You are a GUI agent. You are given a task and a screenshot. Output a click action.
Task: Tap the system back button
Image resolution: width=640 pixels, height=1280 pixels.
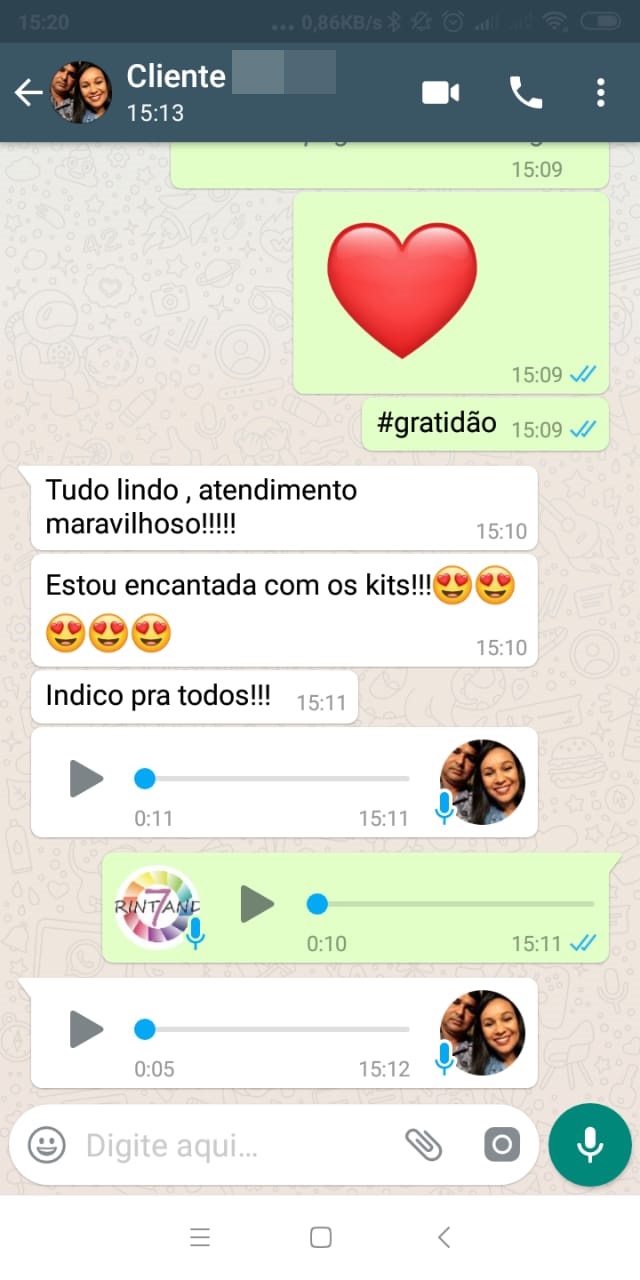click(444, 1237)
